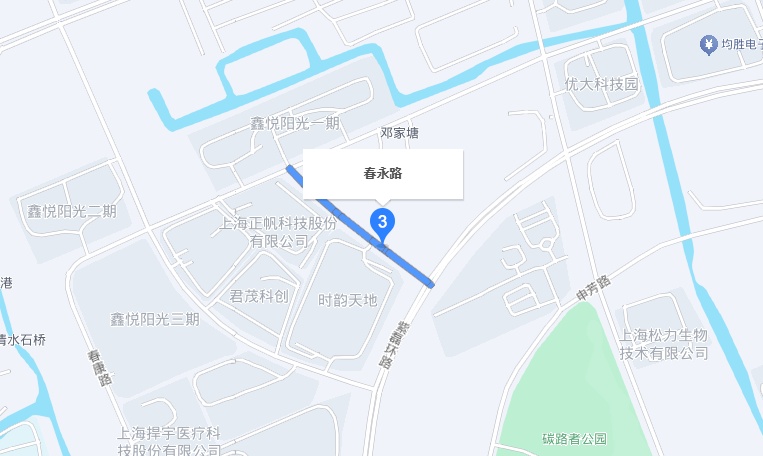Tap the blue map marker numbered 3
763x456 pixels.
click(381, 223)
